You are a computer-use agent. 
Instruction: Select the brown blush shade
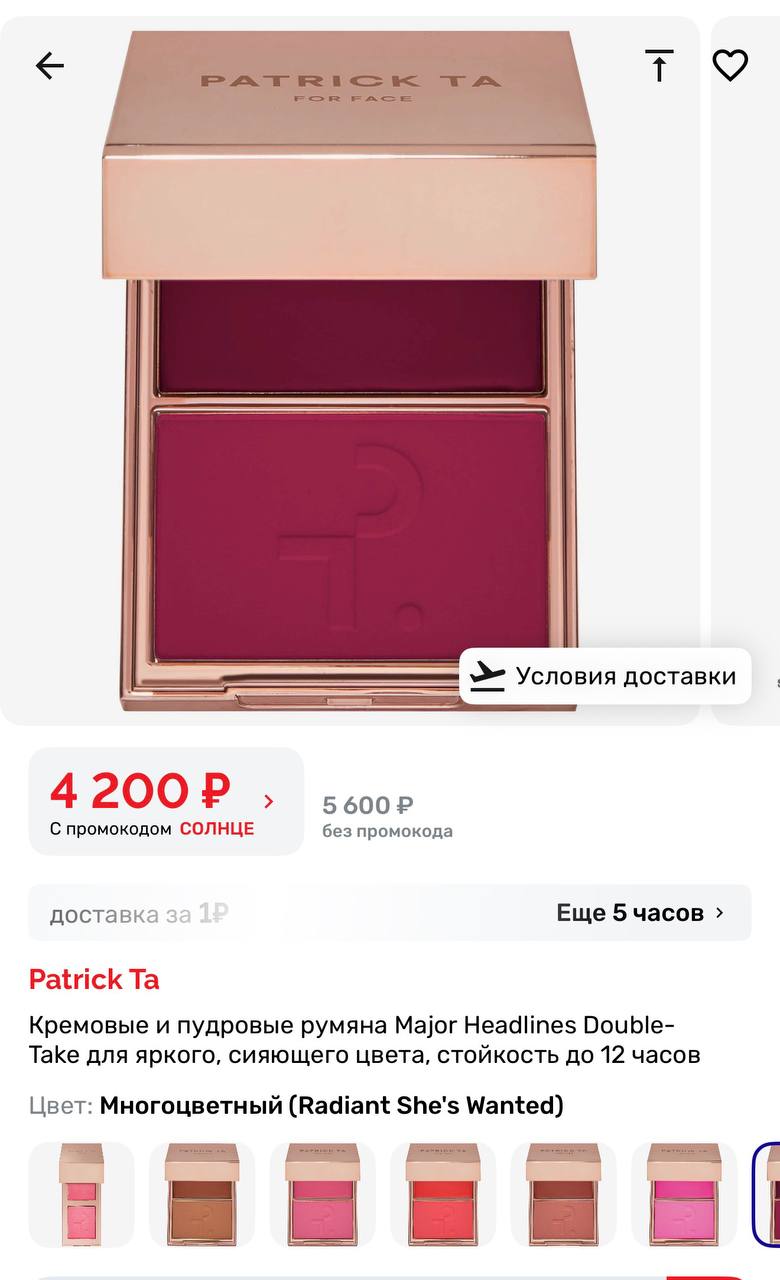202,1194
